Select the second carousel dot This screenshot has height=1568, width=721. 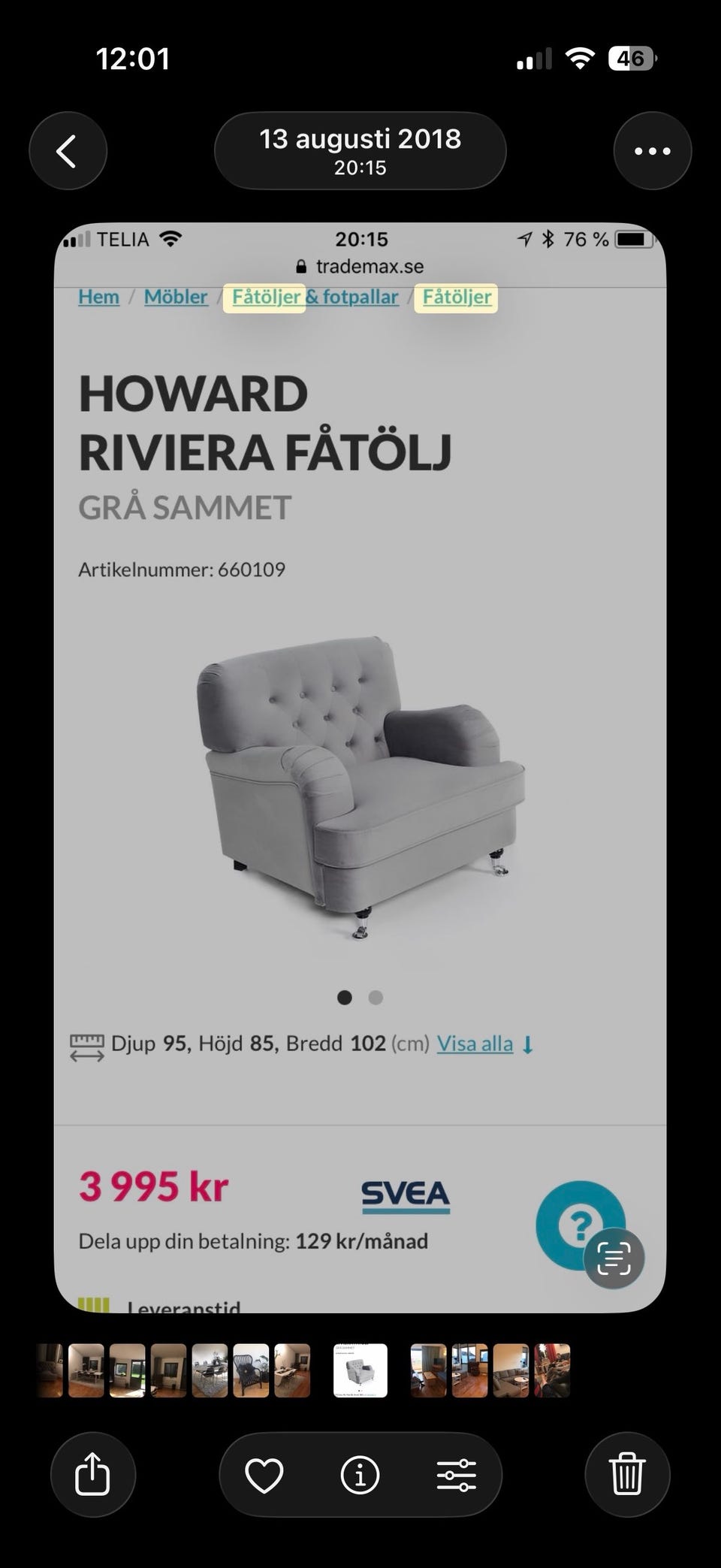click(x=375, y=997)
